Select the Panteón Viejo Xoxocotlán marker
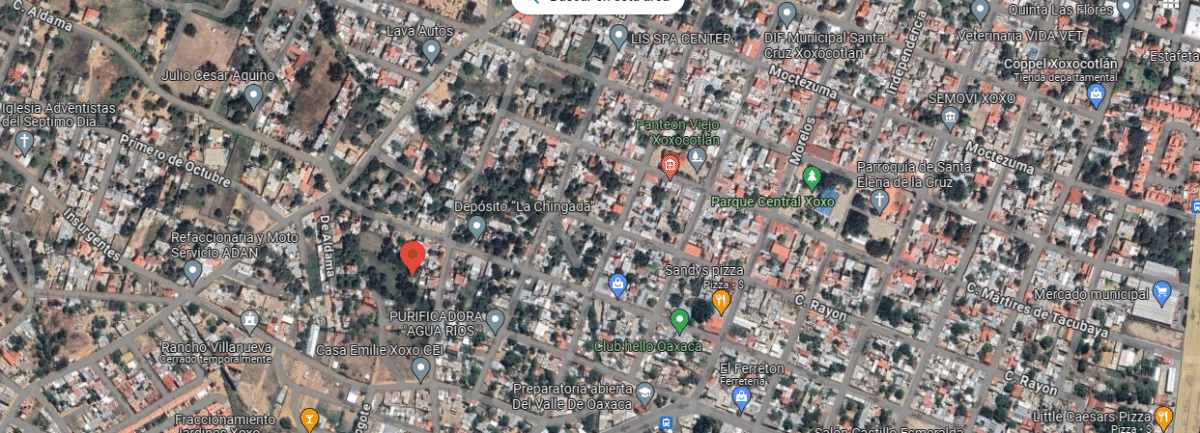 click(697, 157)
